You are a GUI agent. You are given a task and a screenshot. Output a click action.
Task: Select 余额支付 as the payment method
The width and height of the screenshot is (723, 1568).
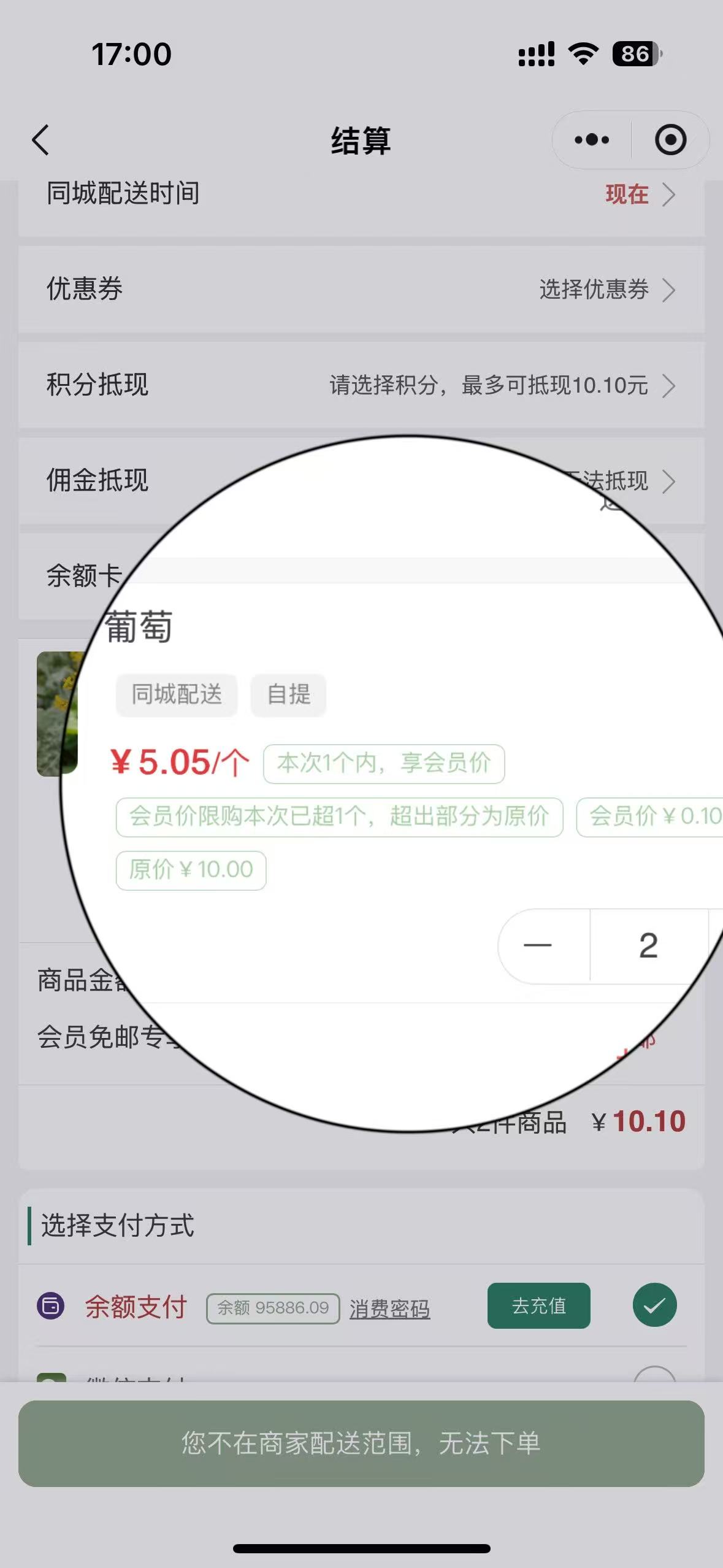tap(654, 1305)
